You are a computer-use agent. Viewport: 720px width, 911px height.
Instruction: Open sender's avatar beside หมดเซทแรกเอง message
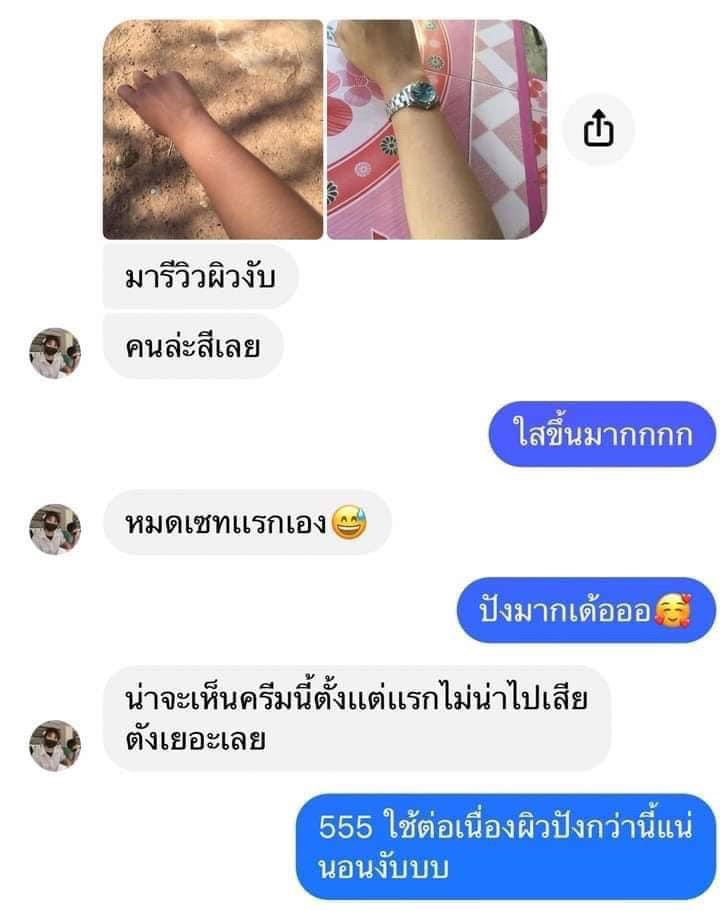(x=54, y=529)
